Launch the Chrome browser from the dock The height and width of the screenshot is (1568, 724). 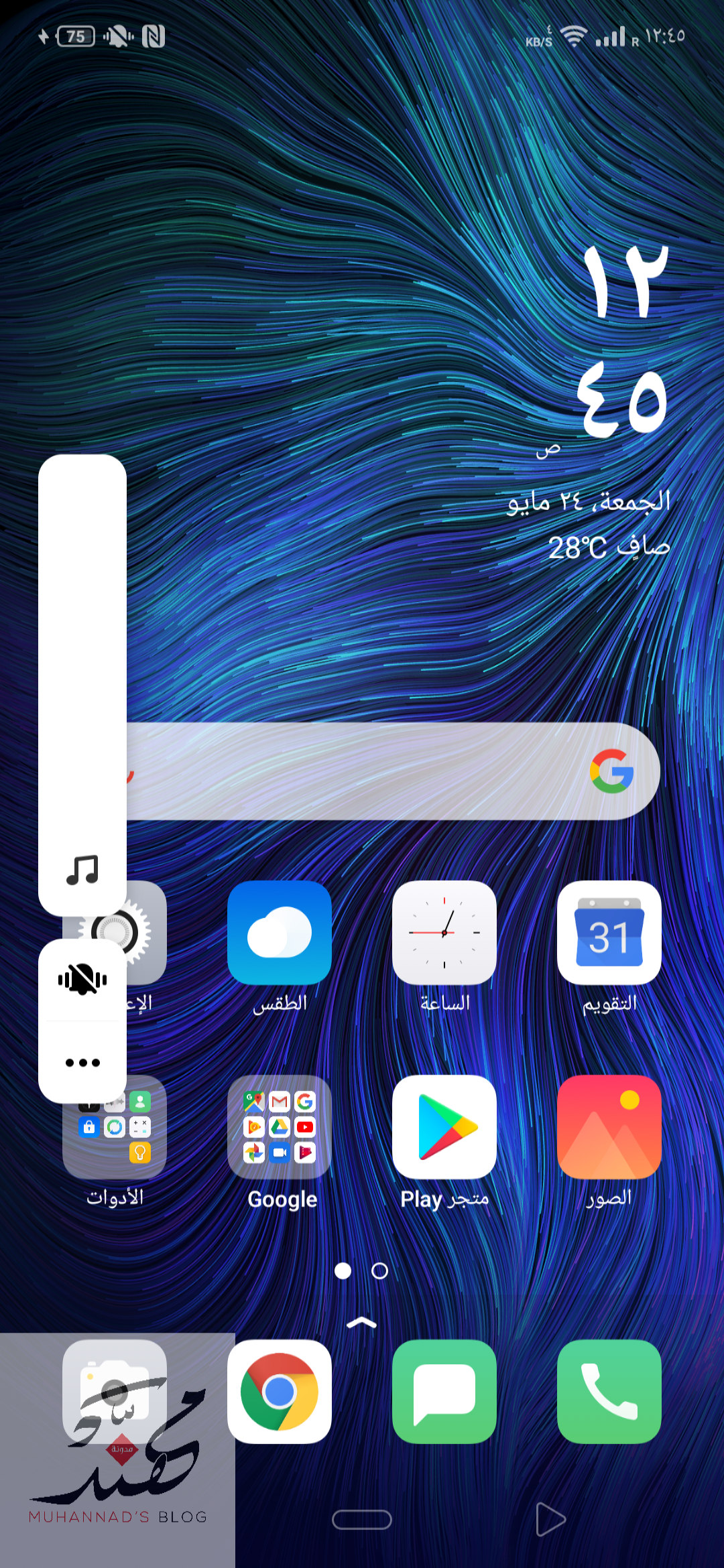point(280,1392)
